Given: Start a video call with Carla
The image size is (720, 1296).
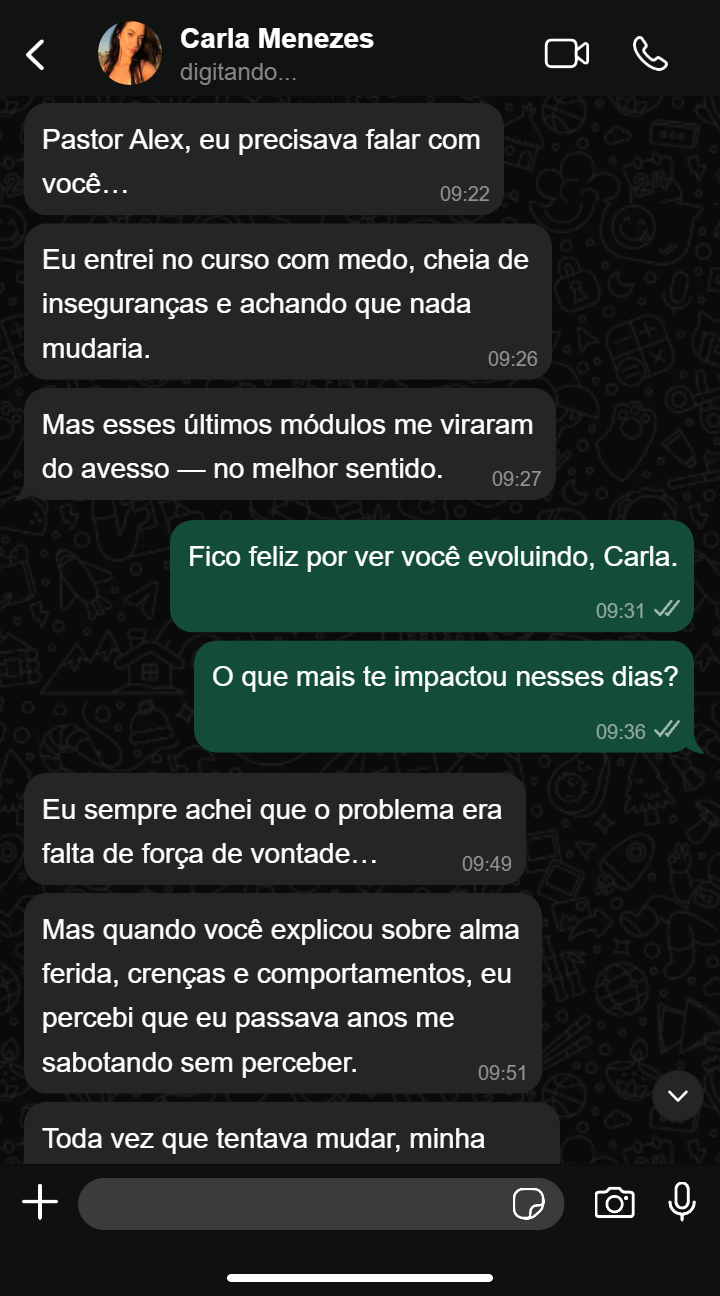Looking at the screenshot, I should click(566, 54).
